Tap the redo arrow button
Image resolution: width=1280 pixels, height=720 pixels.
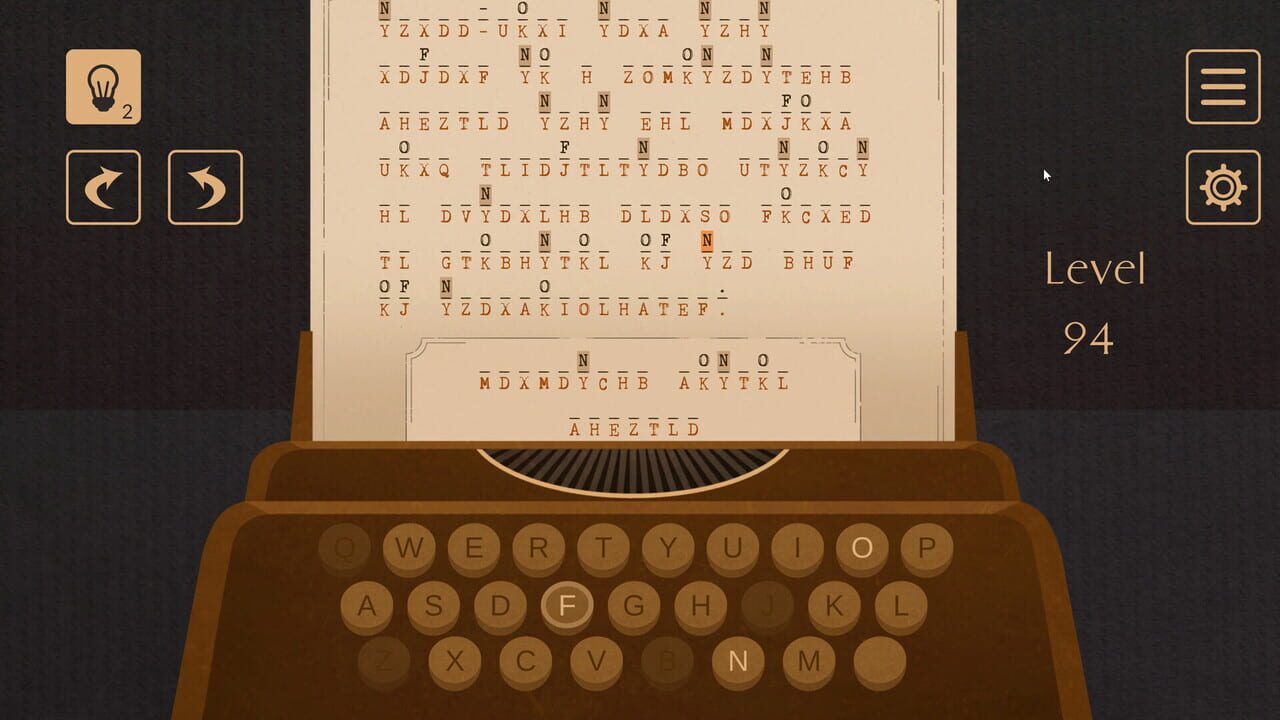pos(103,187)
